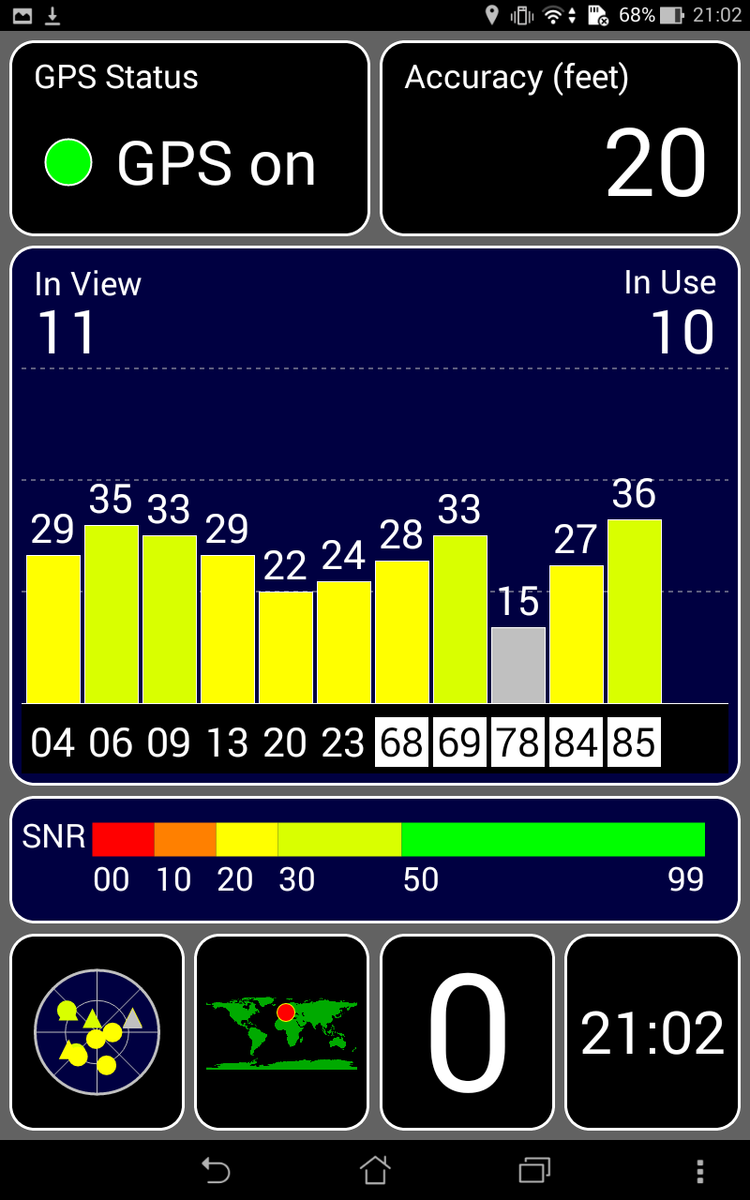This screenshot has height=1200, width=750.
Task: Open the world map location tile
Action: click(282, 1032)
